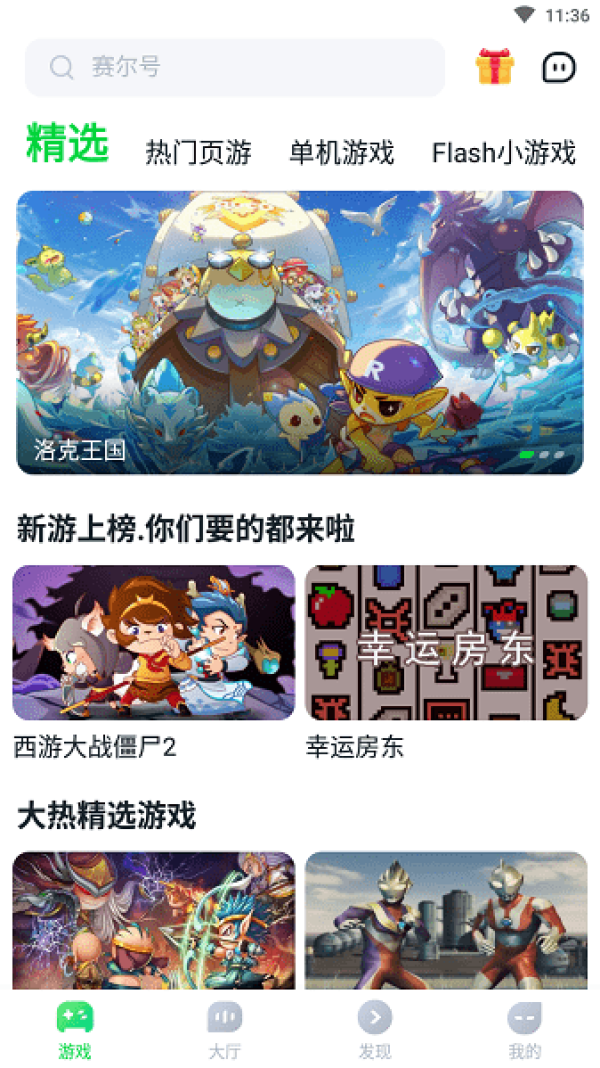The height and width of the screenshot is (1068, 600).
Task: Switch to the Flash小游戏 tab
Action: [x=504, y=153]
